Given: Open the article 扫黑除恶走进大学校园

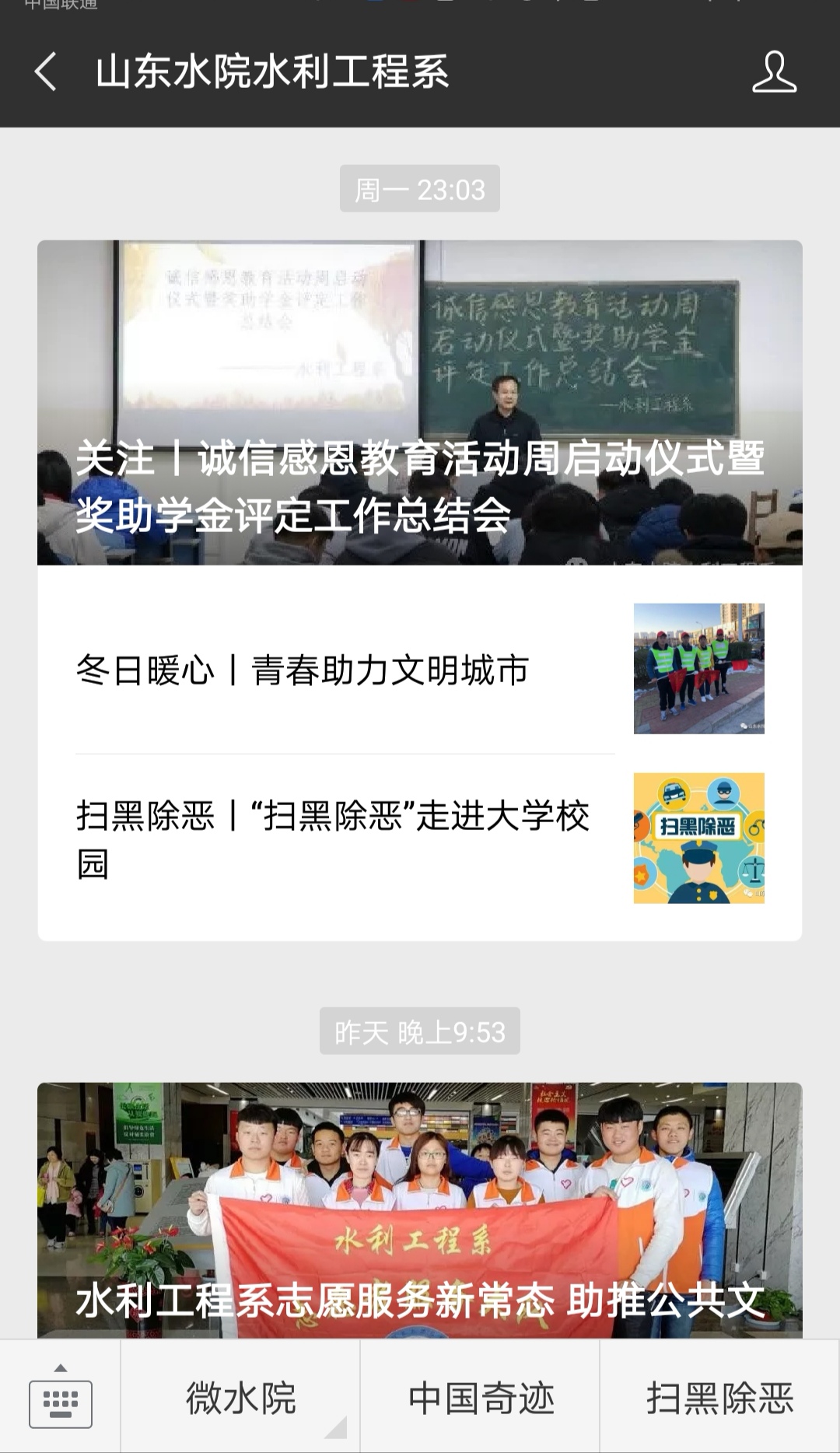Looking at the screenshot, I should [x=420, y=839].
